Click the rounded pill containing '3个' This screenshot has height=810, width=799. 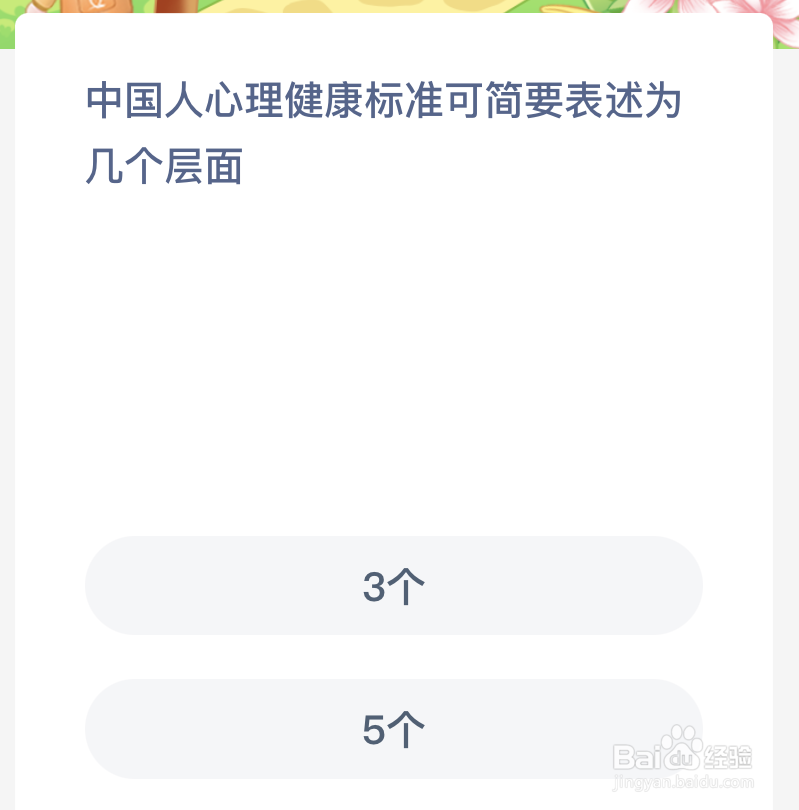pyautogui.click(x=396, y=586)
